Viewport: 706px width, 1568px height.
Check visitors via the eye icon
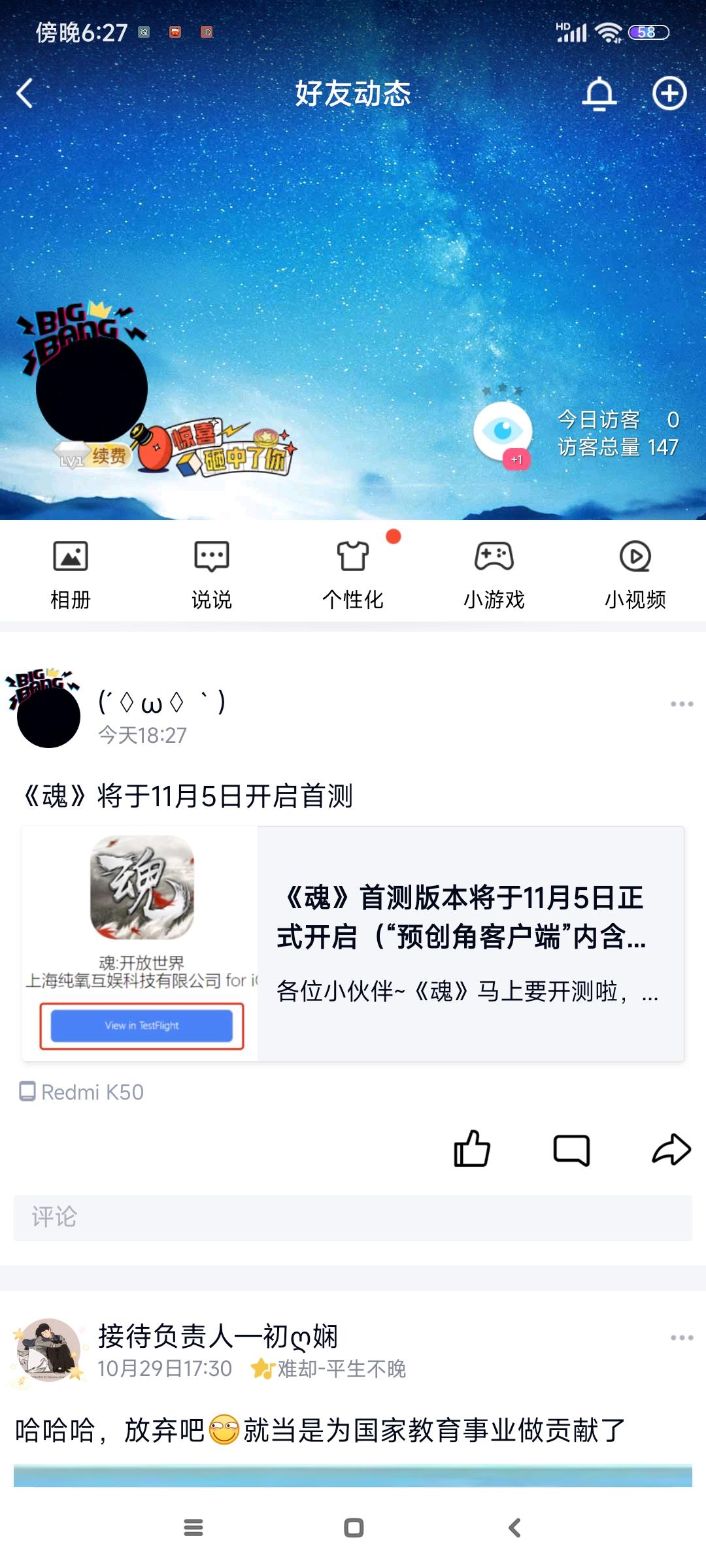pos(503,428)
